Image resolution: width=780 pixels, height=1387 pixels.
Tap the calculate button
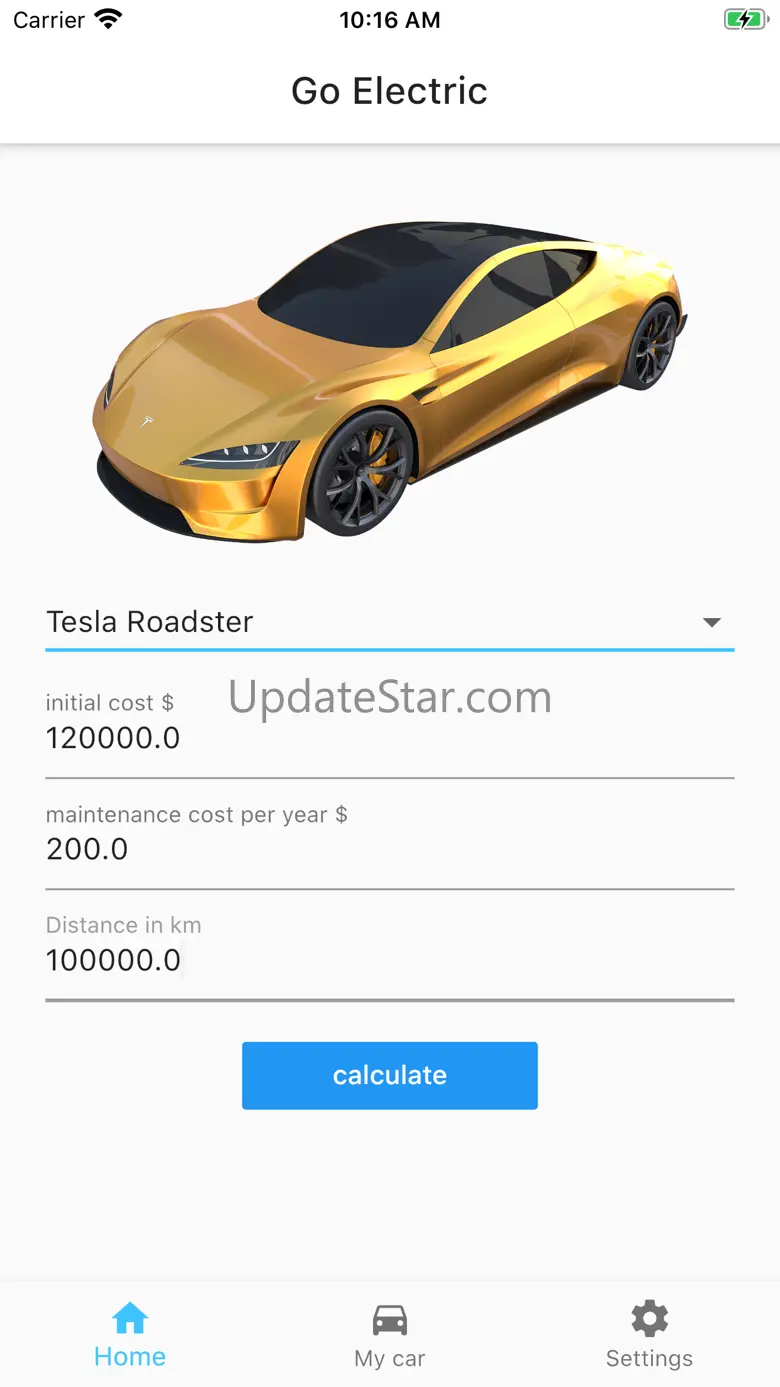click(390, 1075)
